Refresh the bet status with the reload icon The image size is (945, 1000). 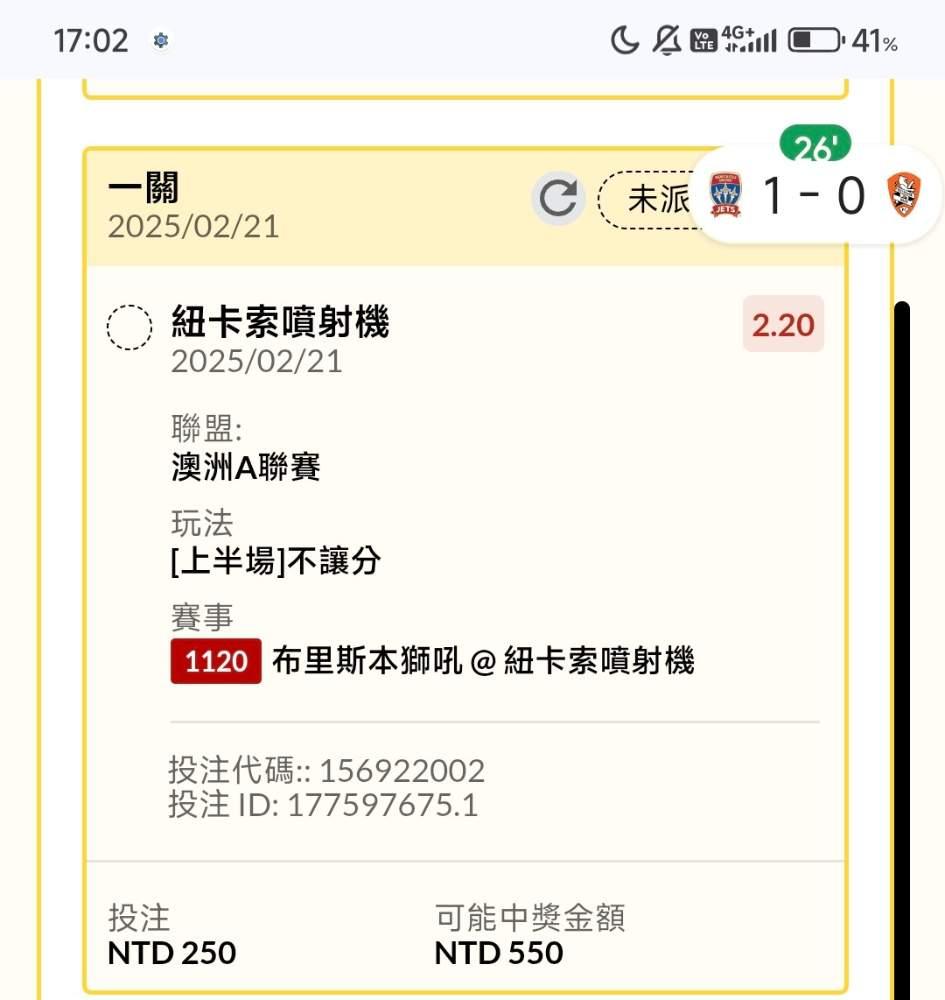[x=558, y=198]
